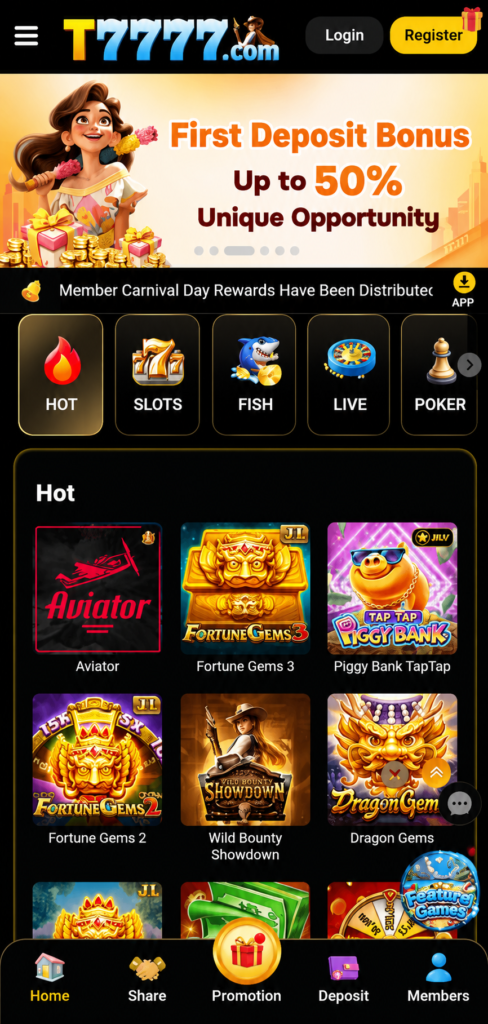Open the live chat support bubble
Screen dimensions: 488x1024
(x=460, y=803)
